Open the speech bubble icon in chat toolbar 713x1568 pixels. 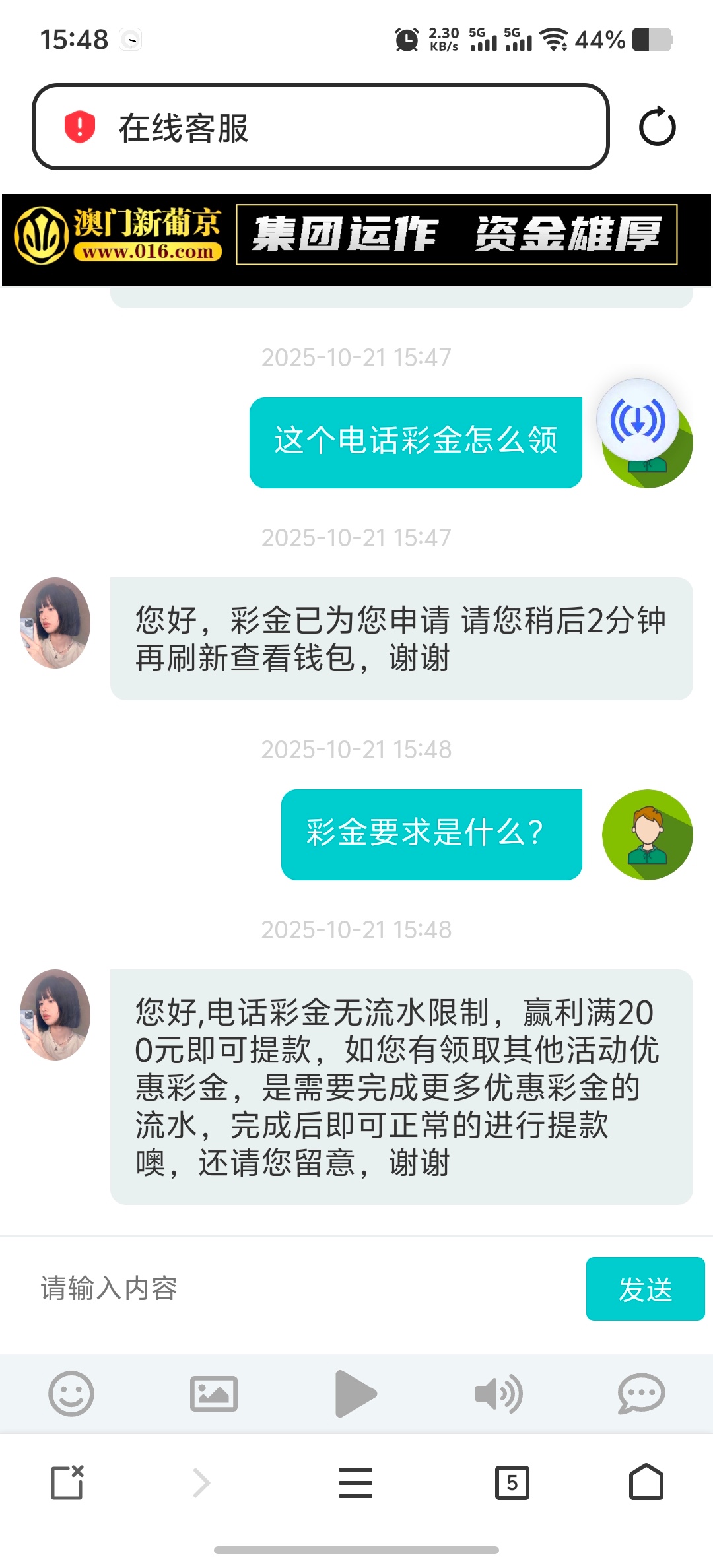641,1394
